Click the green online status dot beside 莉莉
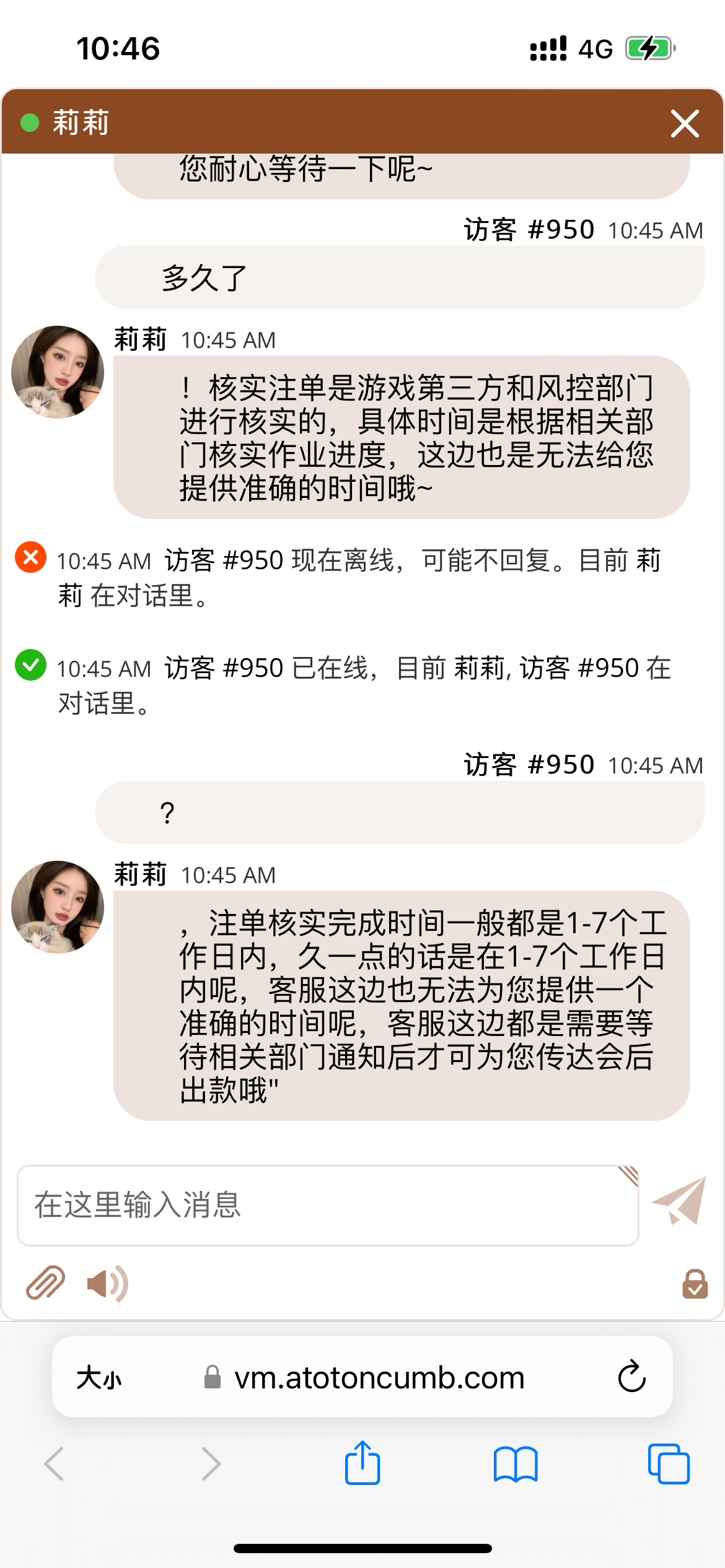 tap(28, 122)
